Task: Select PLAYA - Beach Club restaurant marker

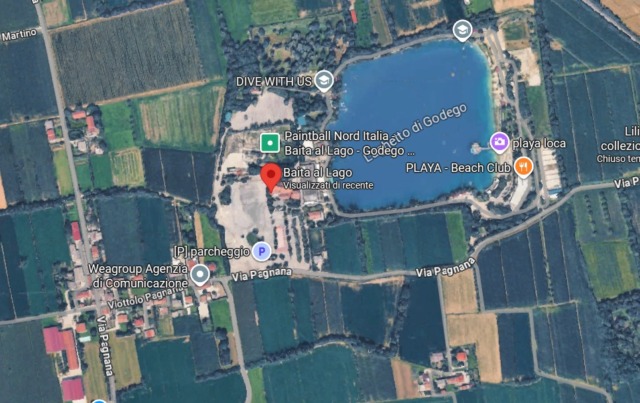Action: pos(523,167)
